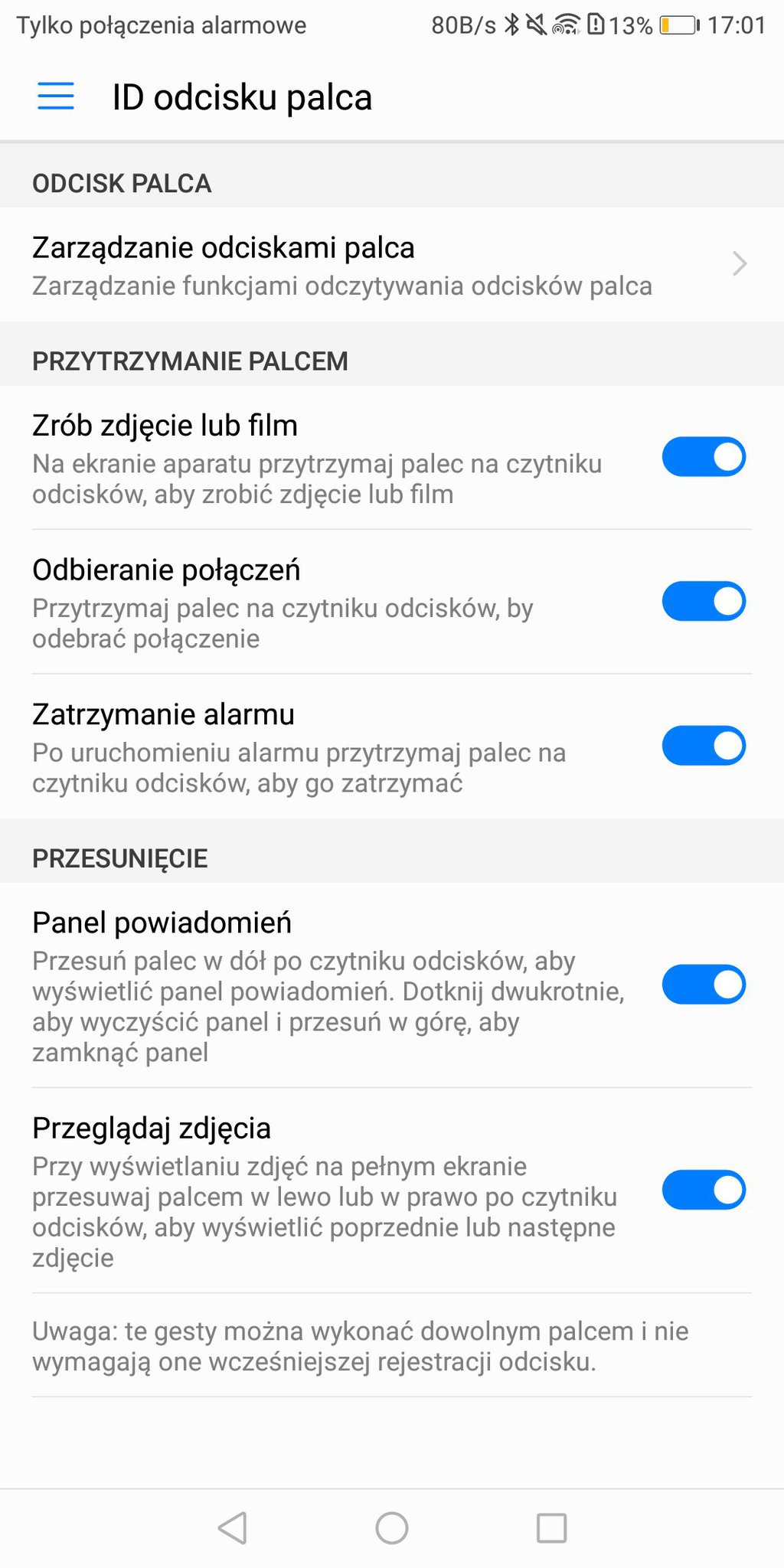Open Zarządzanie odciskami palca
The height and width of the screenshot is (1568, 784).
[x=392, y=265]
